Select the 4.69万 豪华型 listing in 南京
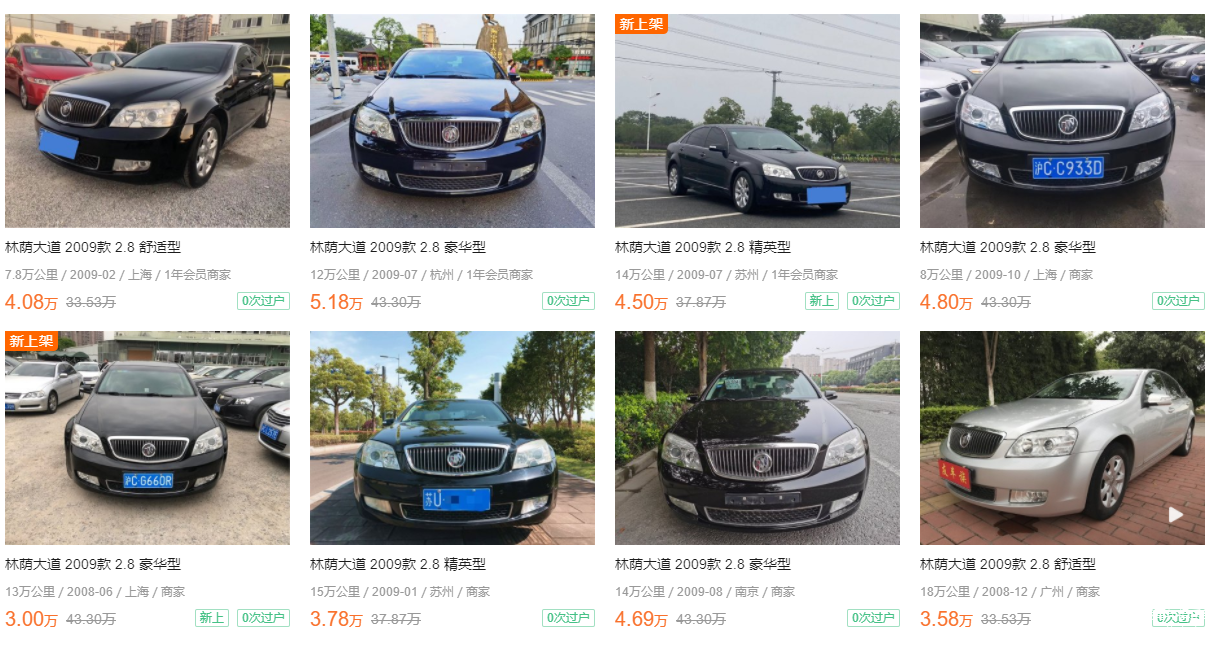 coord(757,438)
